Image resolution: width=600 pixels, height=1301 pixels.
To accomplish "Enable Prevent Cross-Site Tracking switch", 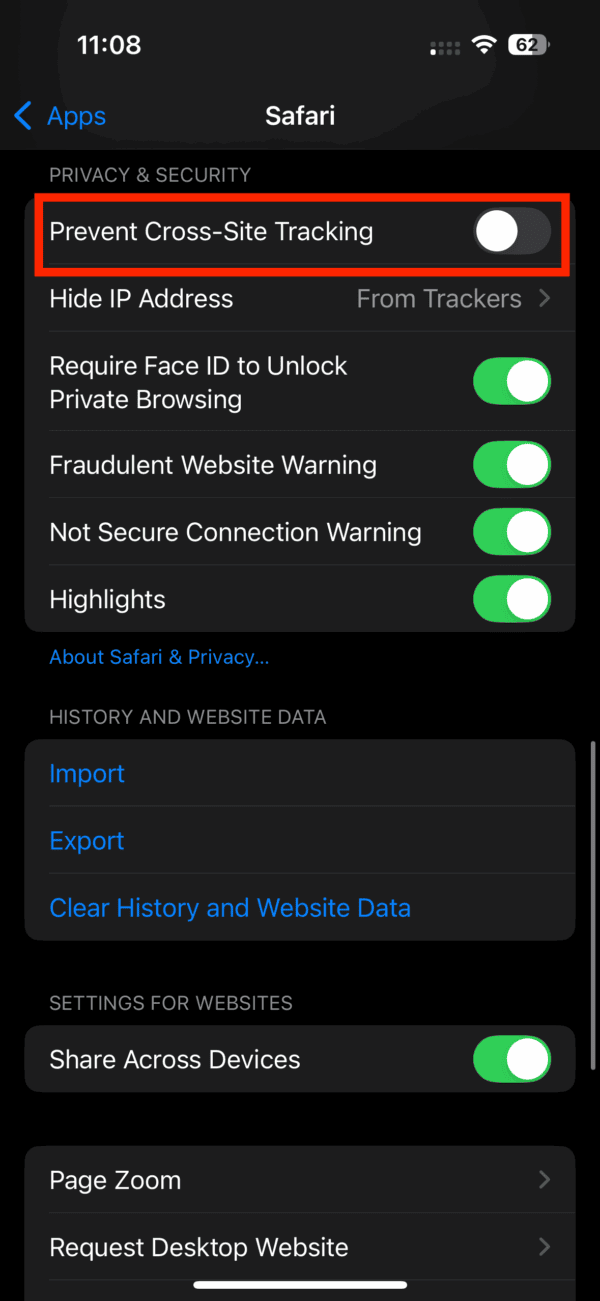I will point(512,232).
